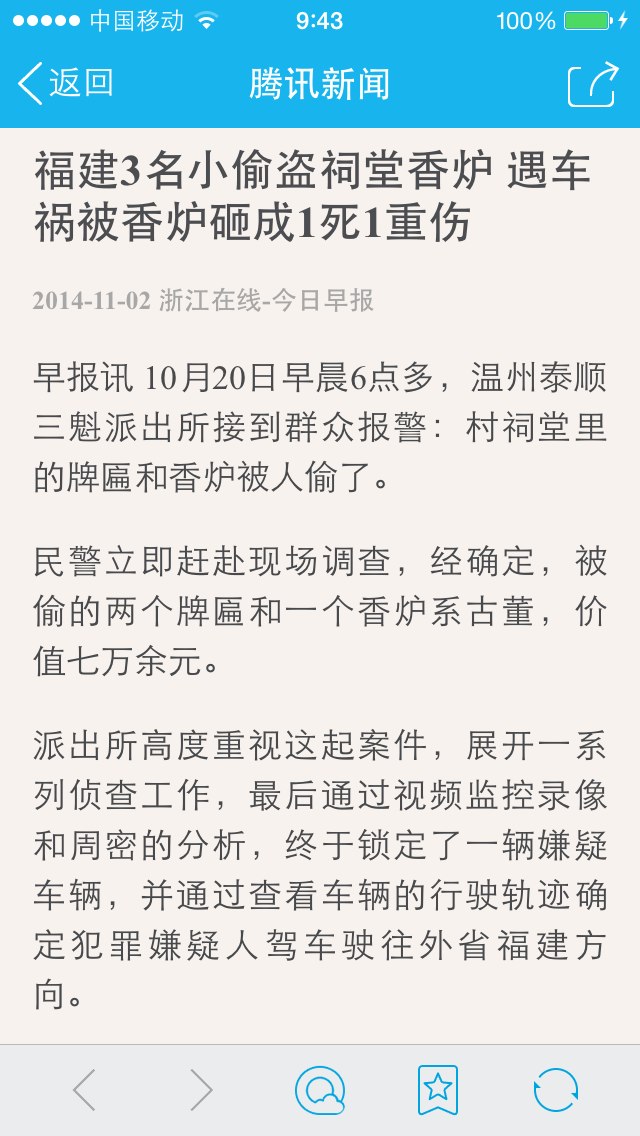The height and width of the screenshot is (1136, 640).
Task: Navigate to the previous page arrow
Action: tap(85, 1090)
